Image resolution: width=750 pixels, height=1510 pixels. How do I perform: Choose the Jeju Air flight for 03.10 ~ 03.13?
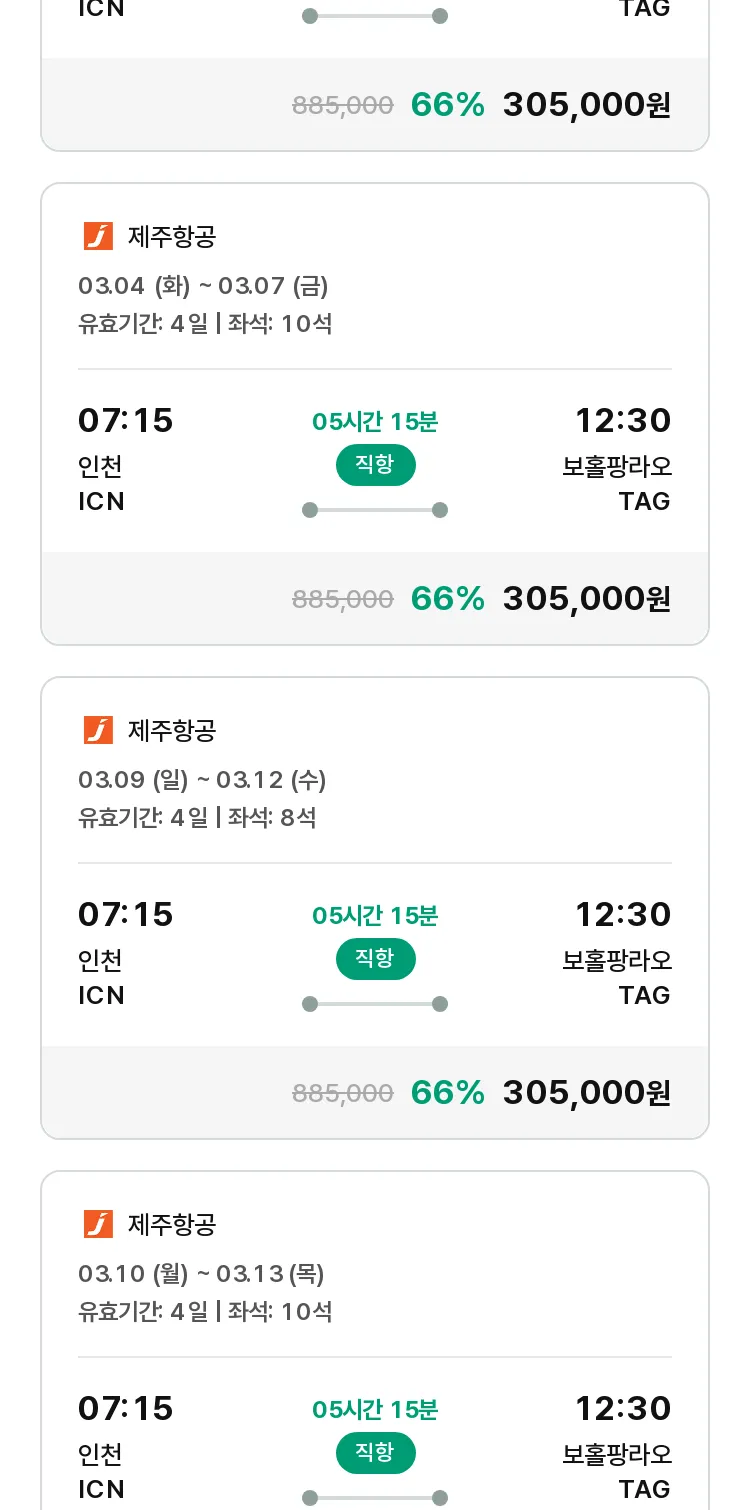375,1340
